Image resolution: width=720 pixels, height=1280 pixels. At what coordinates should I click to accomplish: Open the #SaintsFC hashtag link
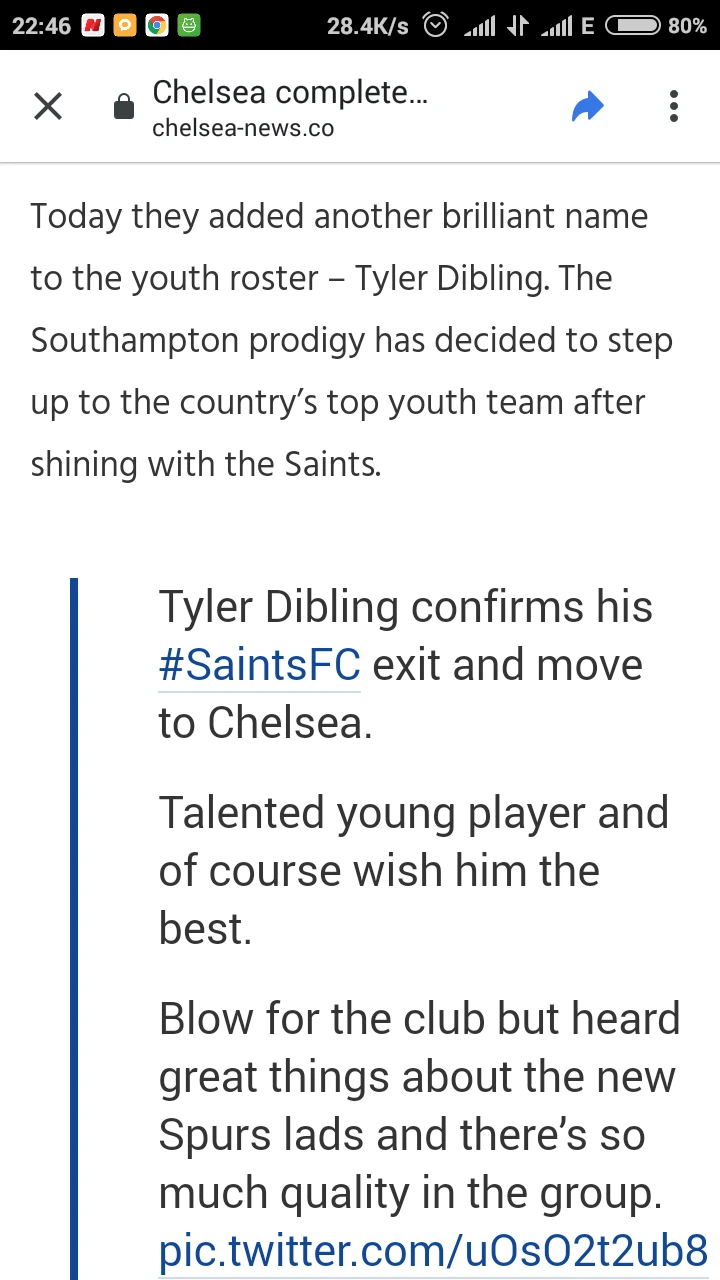[x=259, y=665]
